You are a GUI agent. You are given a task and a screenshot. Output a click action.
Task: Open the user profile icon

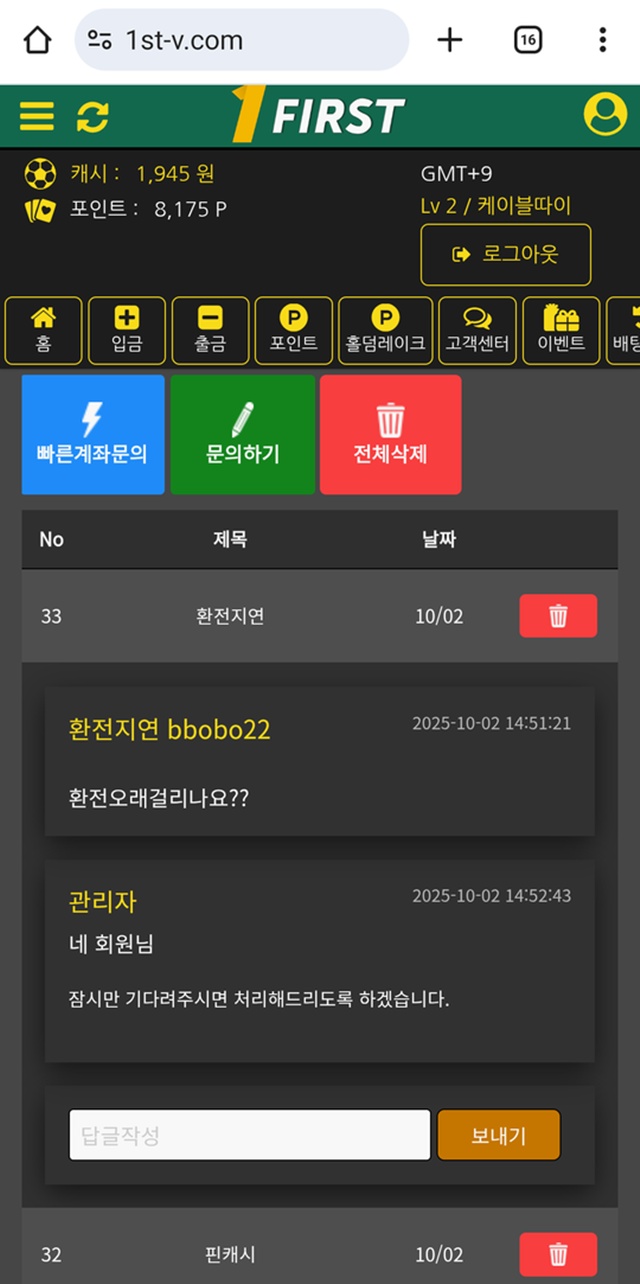pos(605,116)
